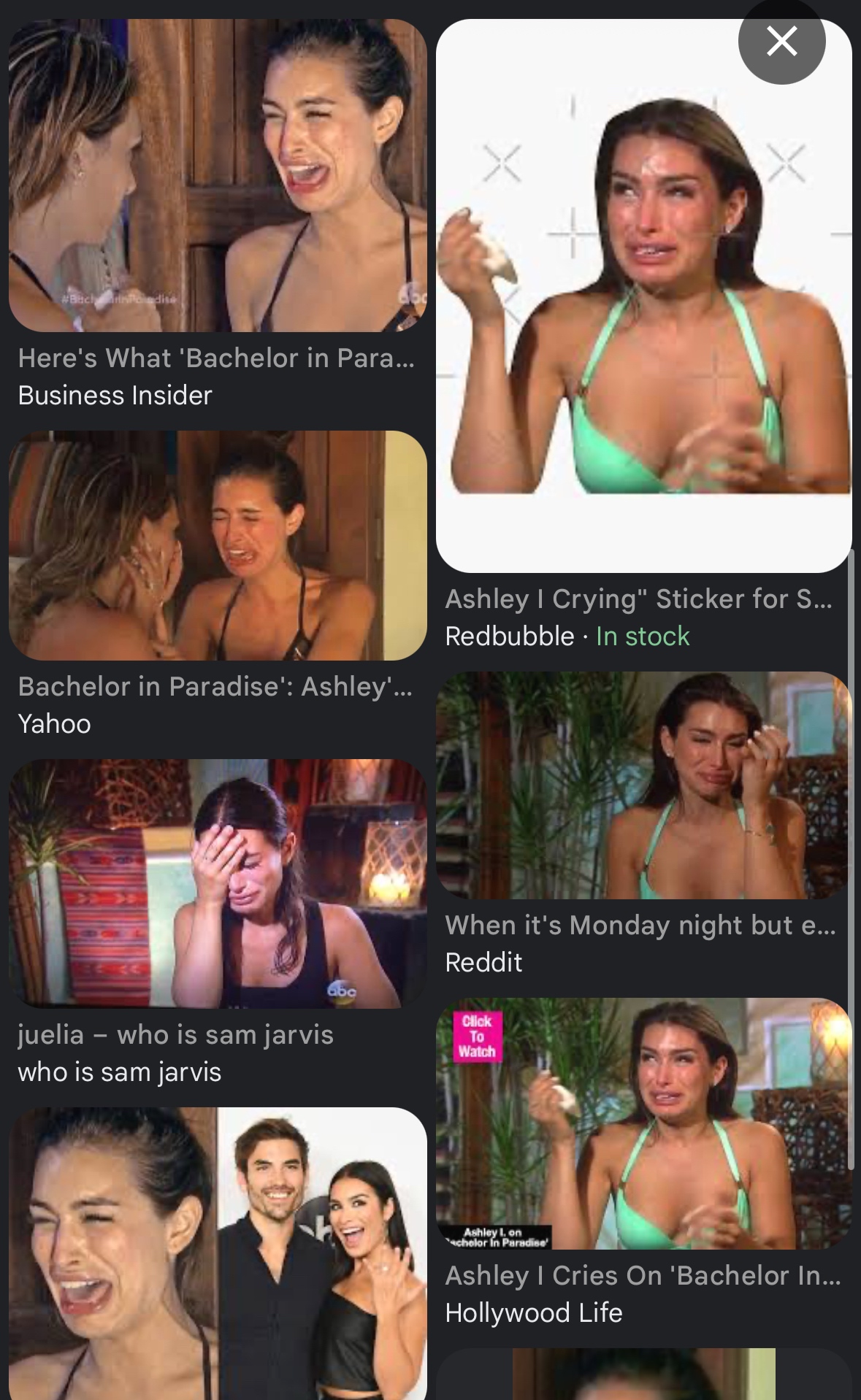The width and height of the screenshot is (861, 1400).
Task: Open the 'who is sam jarvis' image result
Action: click(x=218, y=884)
